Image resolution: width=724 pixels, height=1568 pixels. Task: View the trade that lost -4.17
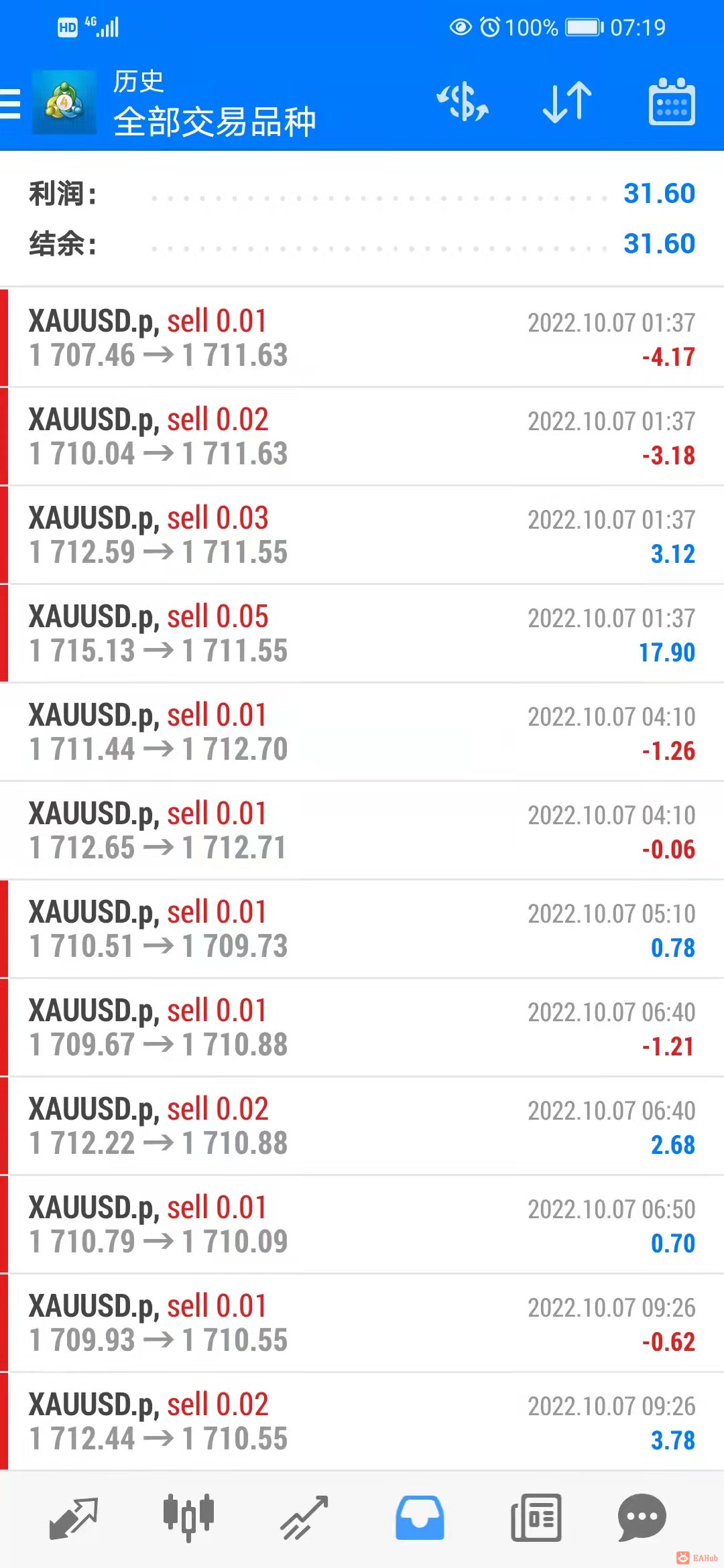(362, 338)
